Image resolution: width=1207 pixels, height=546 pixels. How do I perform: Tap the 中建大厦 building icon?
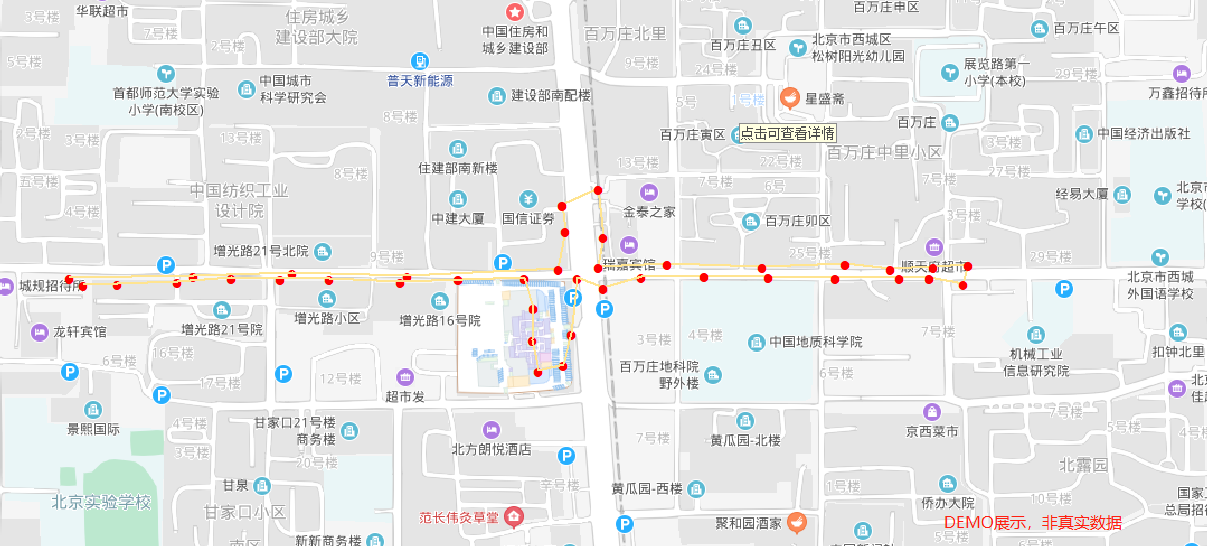[x=458, y=198]
